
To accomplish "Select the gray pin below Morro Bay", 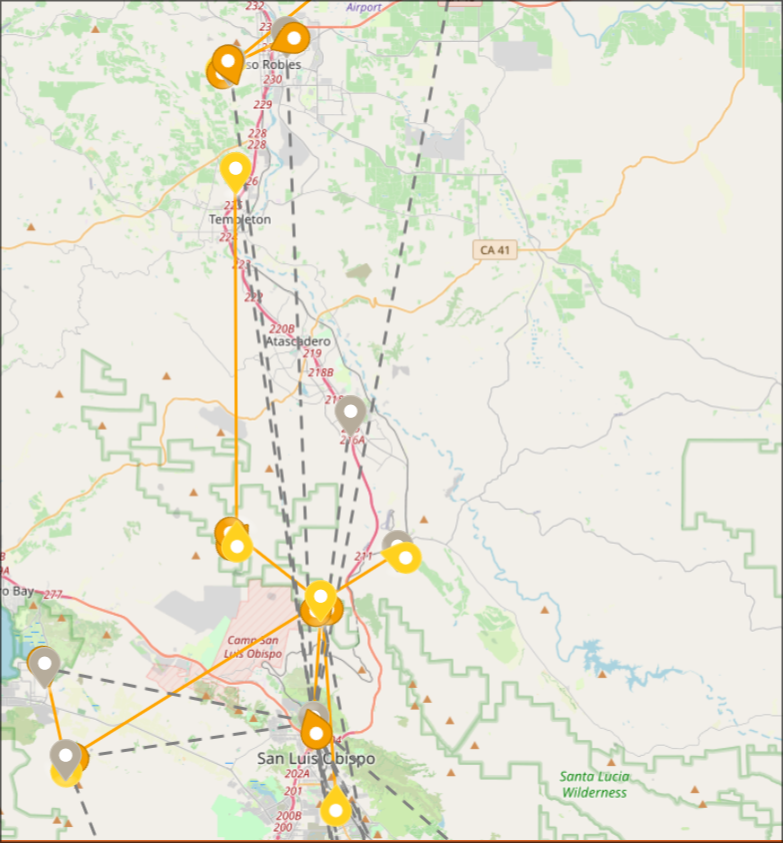I will 43,663.
